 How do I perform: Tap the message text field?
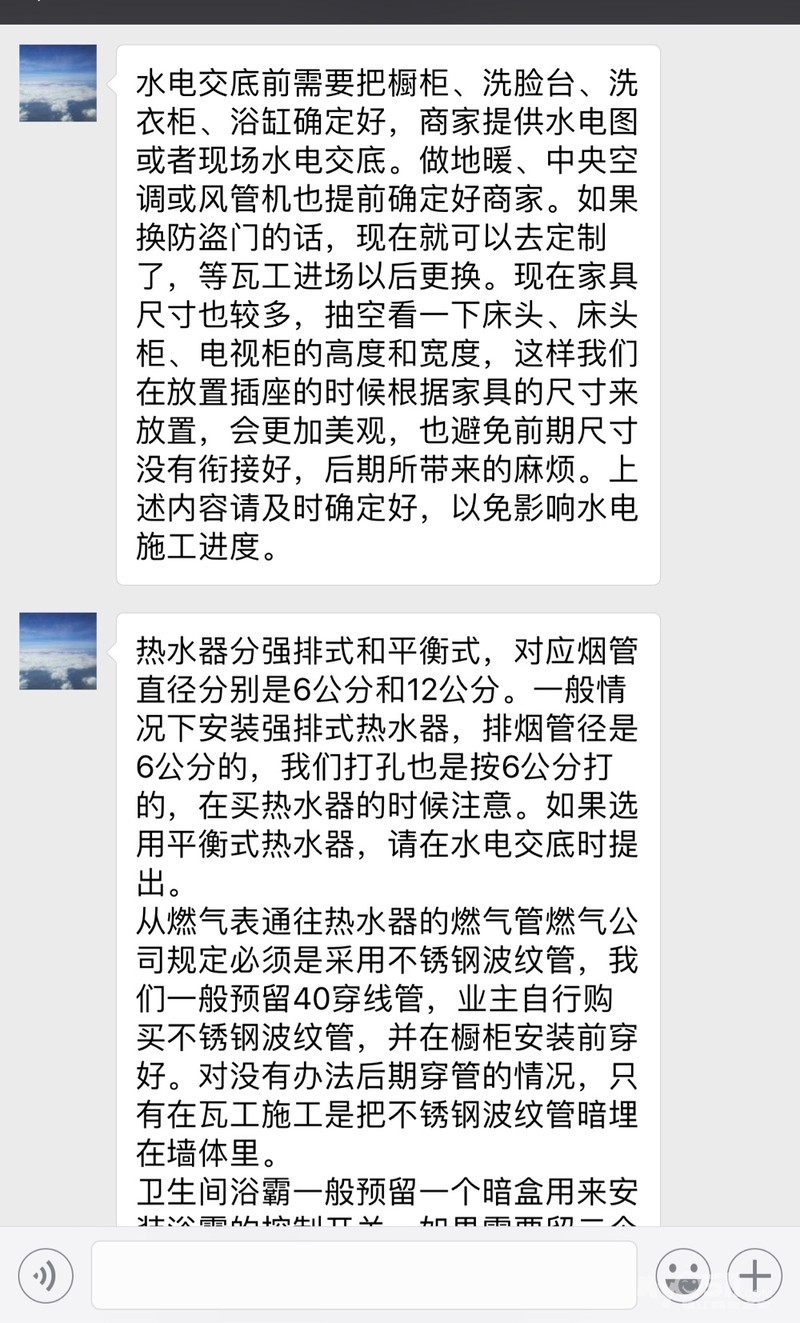pyautogui.click(x=364, y=1275)
